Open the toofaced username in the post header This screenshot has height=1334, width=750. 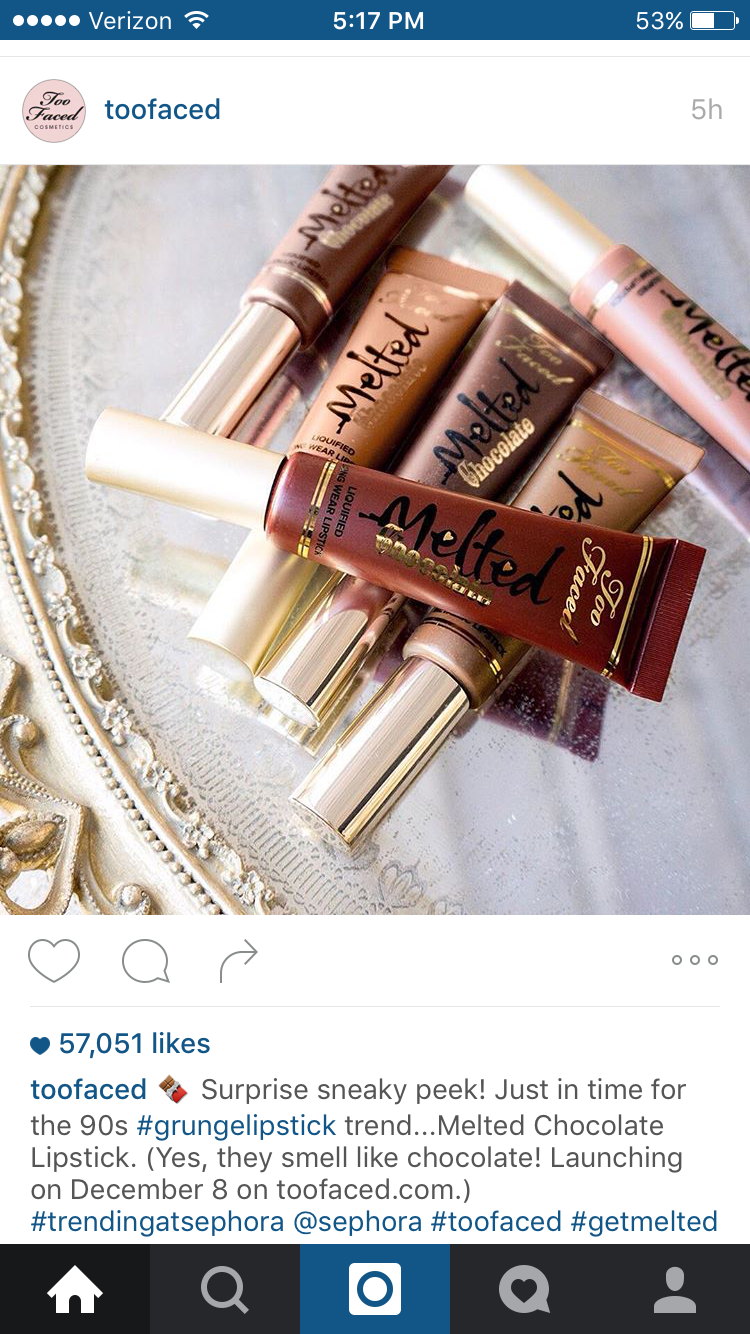(162, 110)
